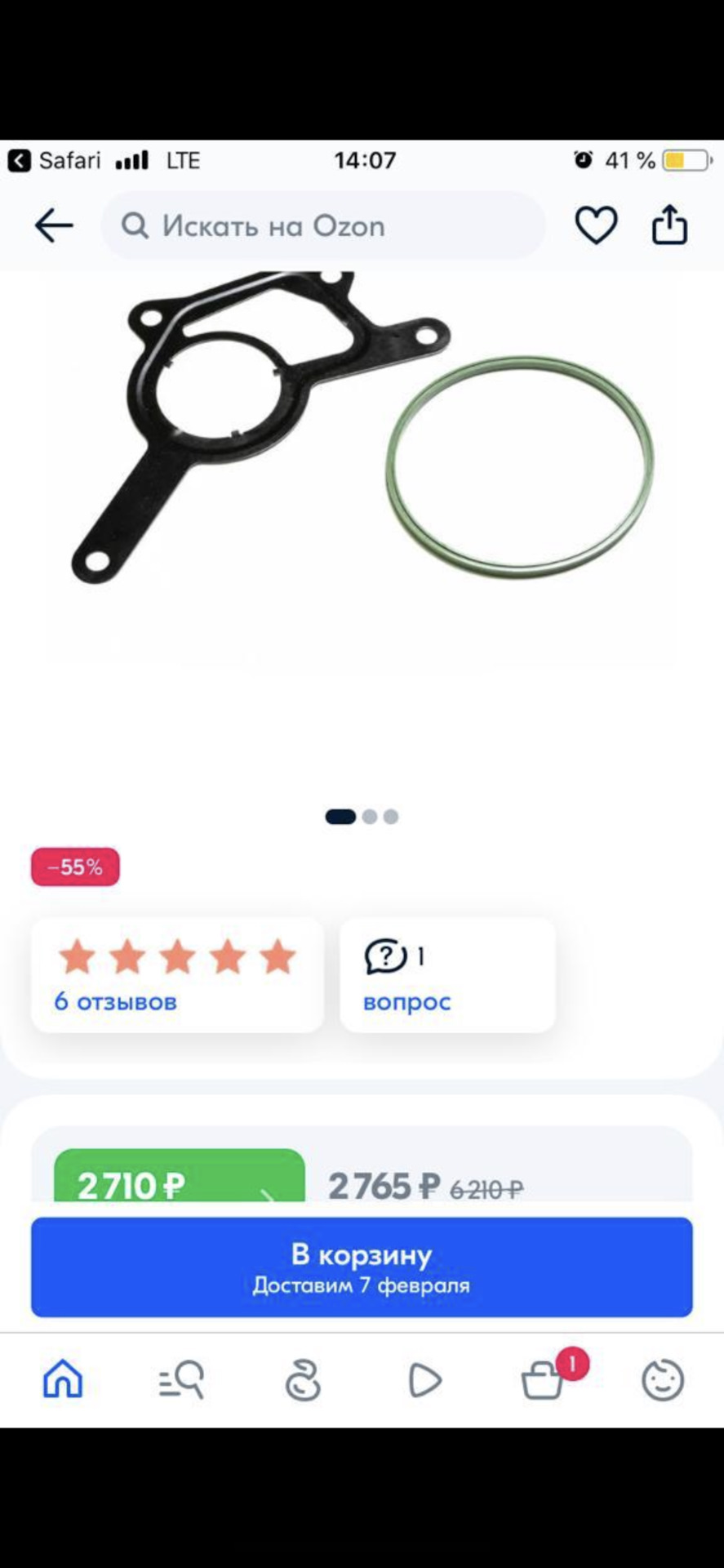Share this product
Image resolution: width=724 pixels, height=1568 pixels.
669,225
